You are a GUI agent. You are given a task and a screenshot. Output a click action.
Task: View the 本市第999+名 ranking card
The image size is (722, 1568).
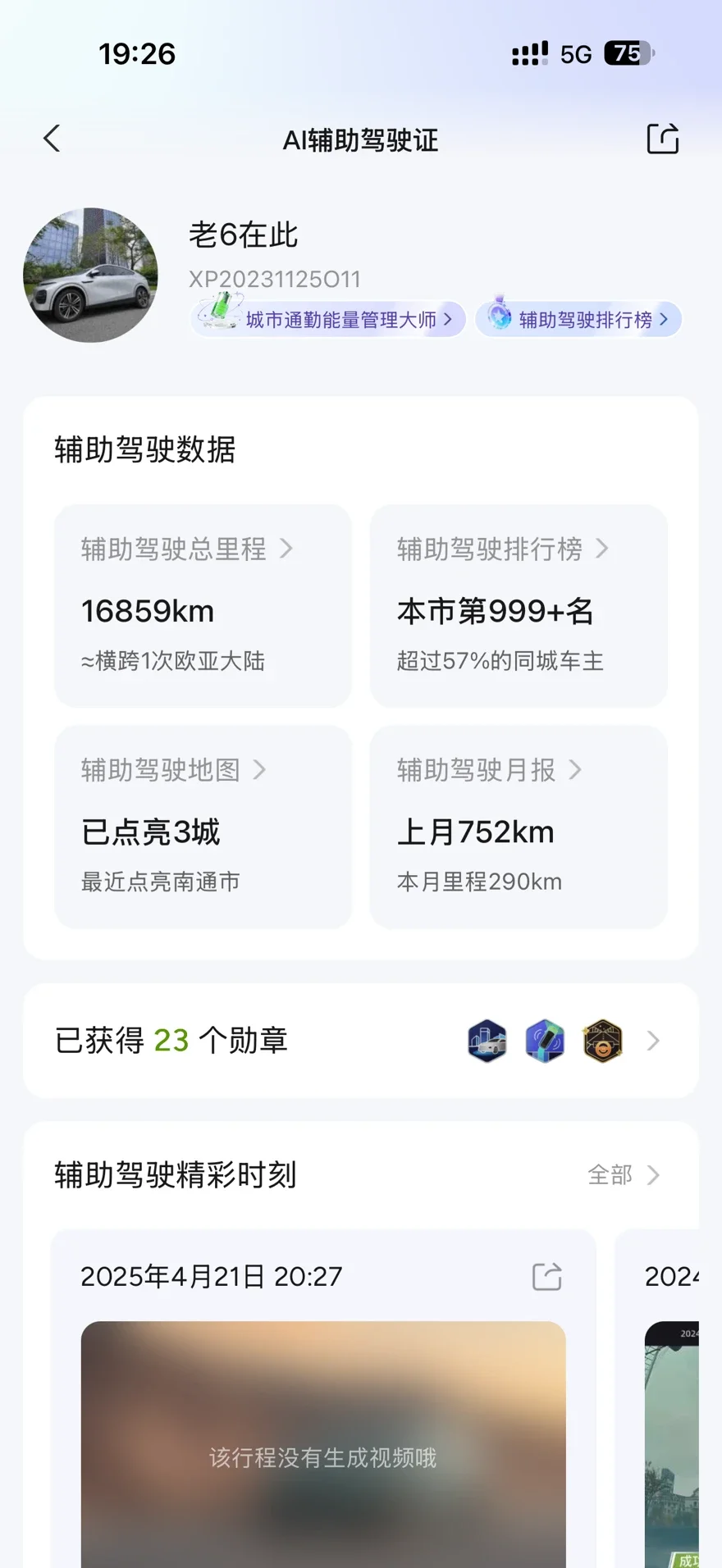[519, 606]
